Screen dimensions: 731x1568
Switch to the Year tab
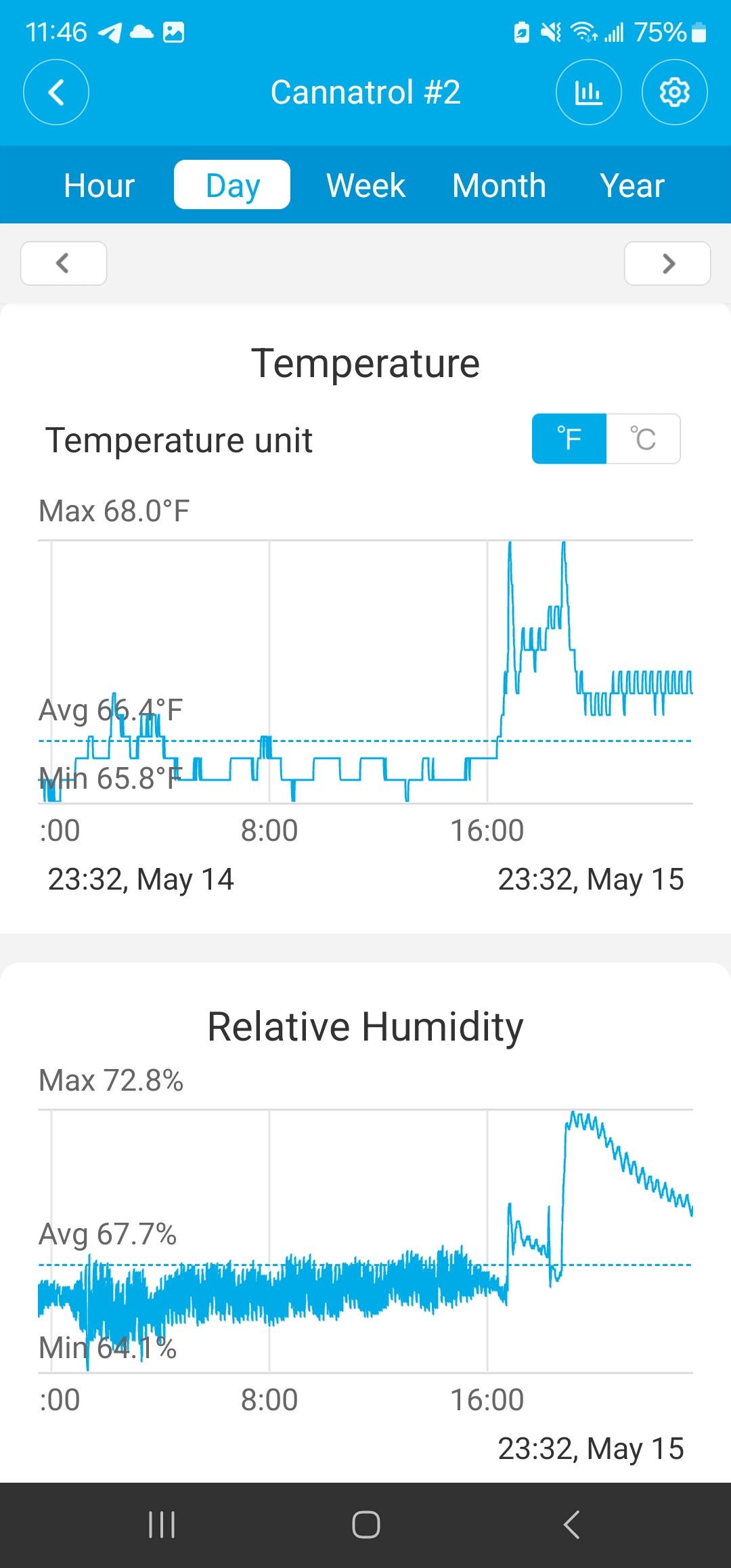tap(632, 185)
